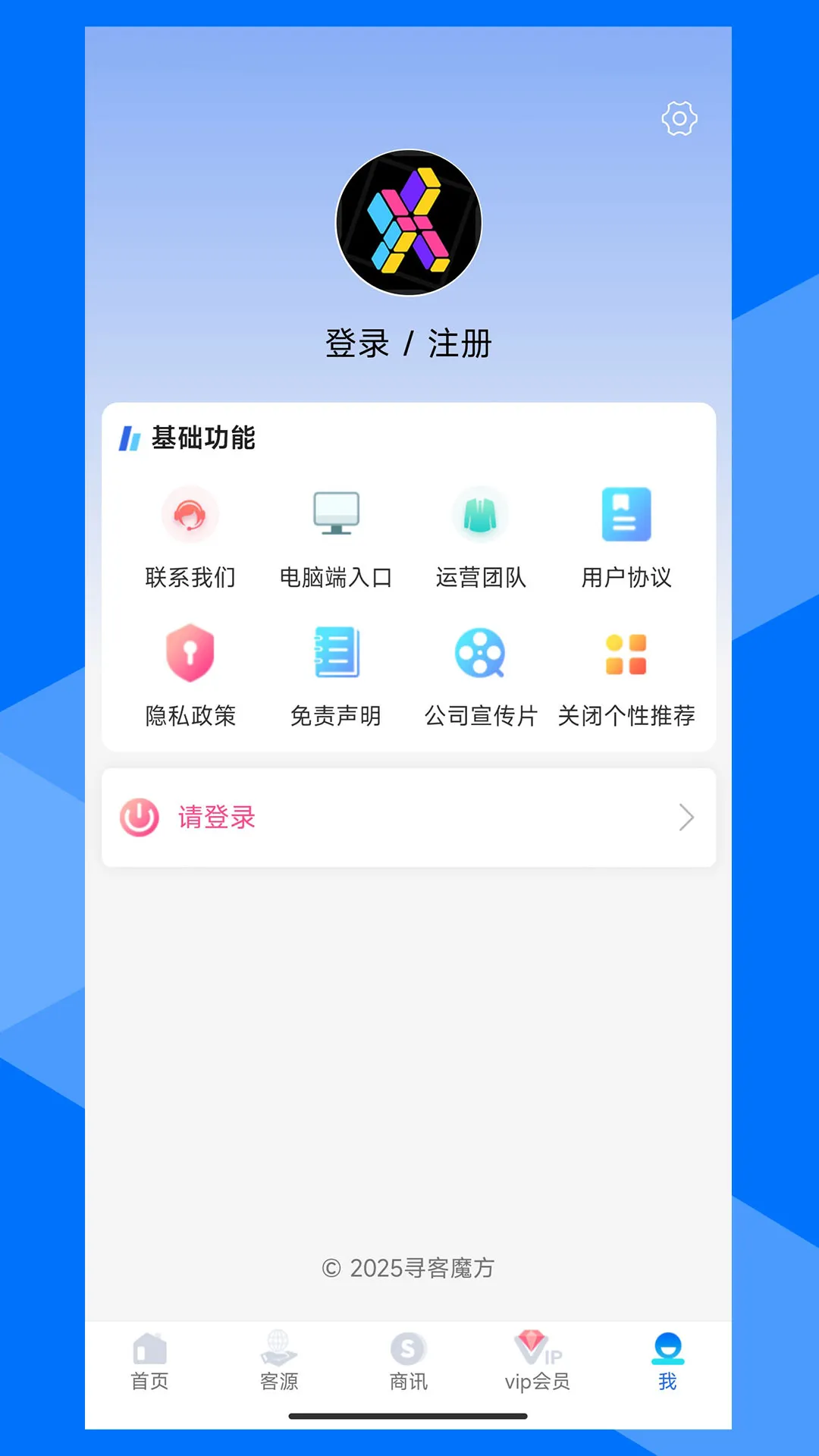Go to the vip会员 tab

[x=538, y=1363]
